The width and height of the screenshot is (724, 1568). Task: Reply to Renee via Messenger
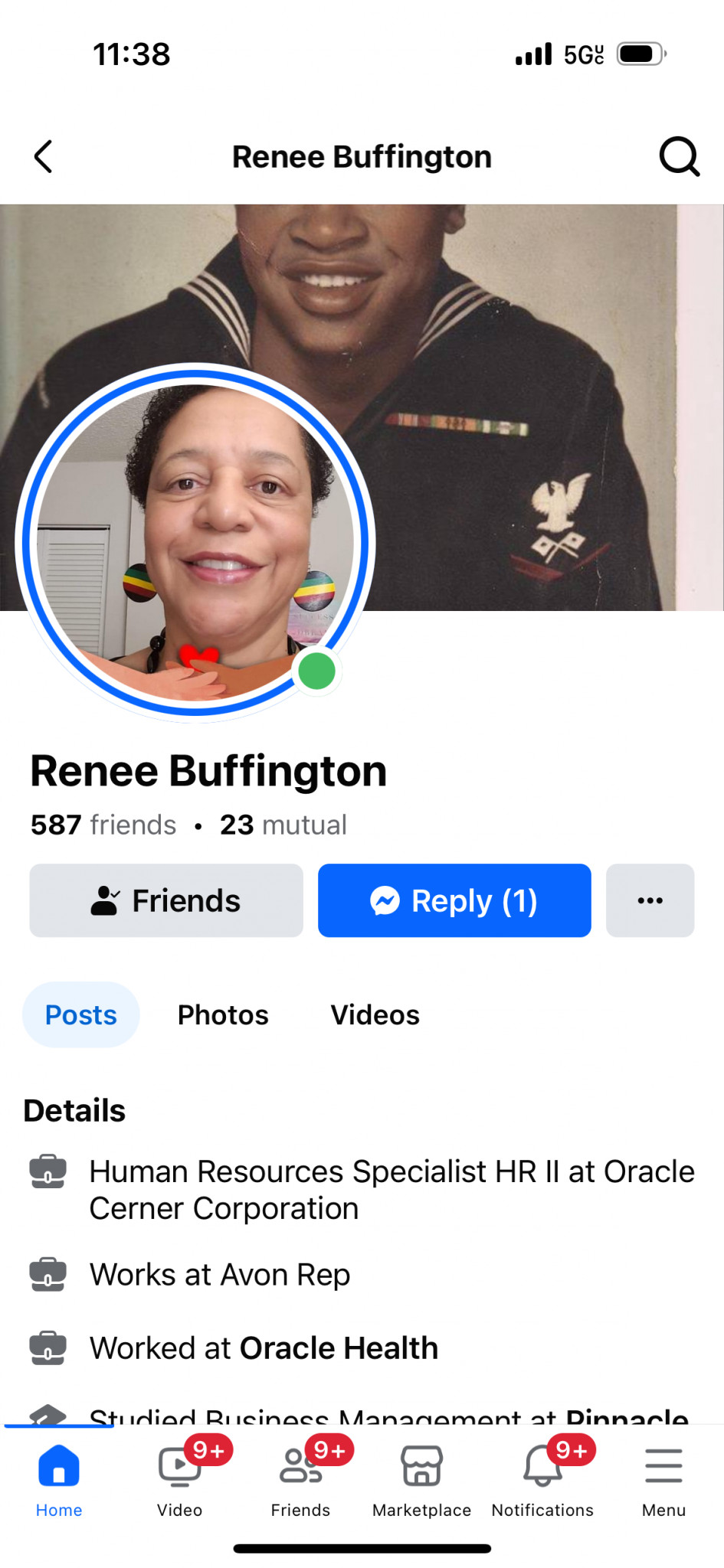(454, 900)
